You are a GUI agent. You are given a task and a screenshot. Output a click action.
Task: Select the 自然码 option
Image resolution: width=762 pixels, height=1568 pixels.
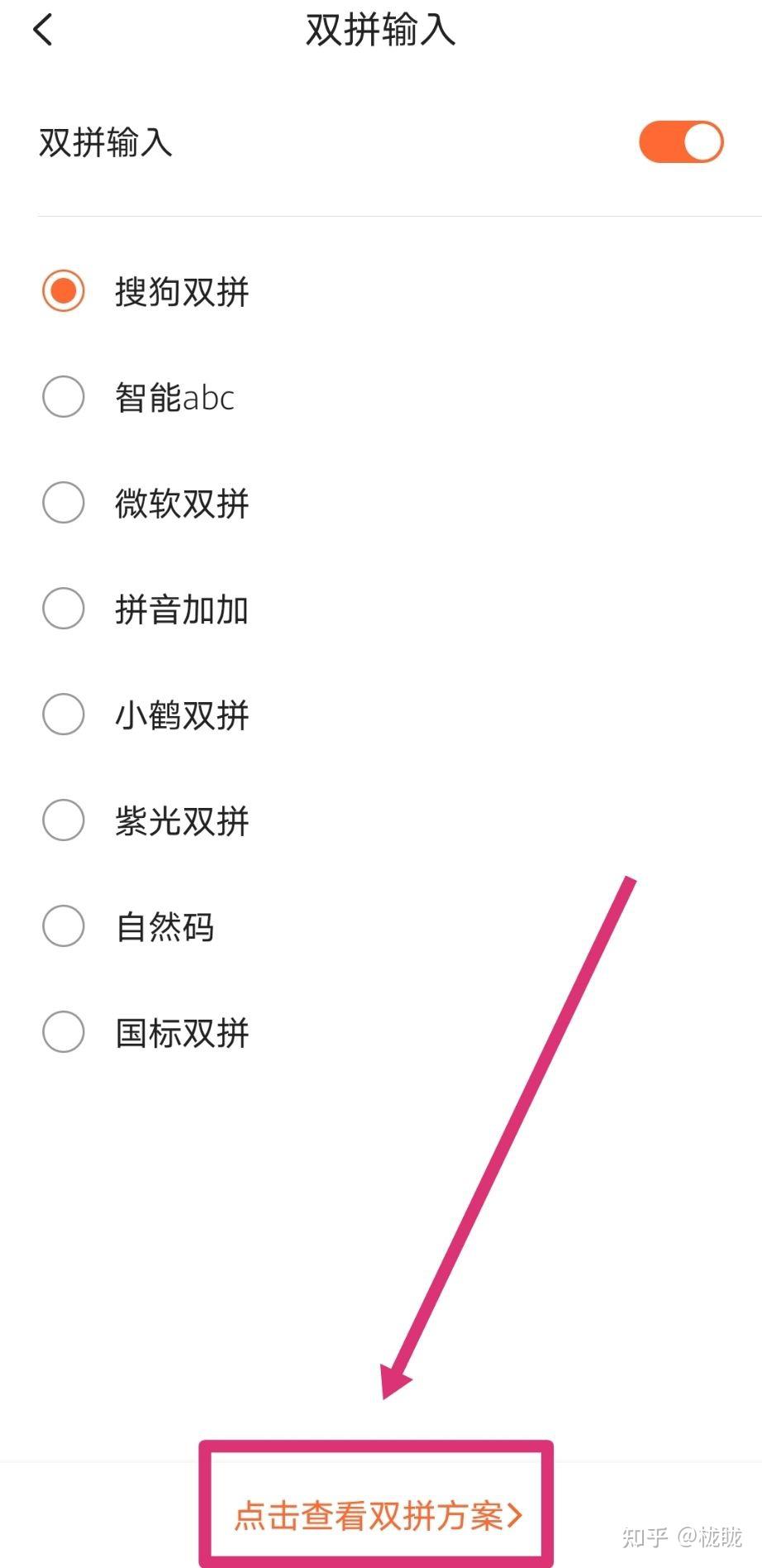pos(64,926)
